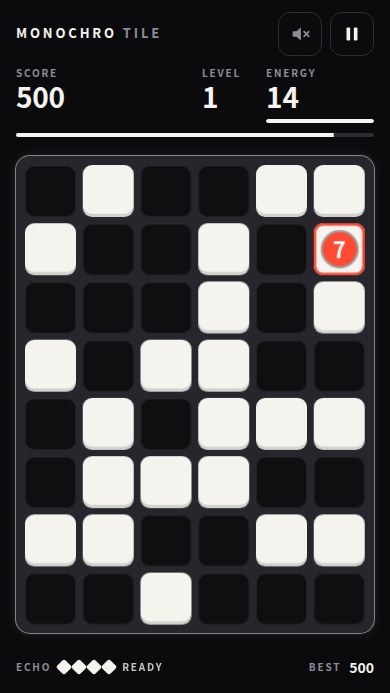This screenshot has width=390, height=693.
Task: Activate the Echo ready diamonds
Action: 87,667
